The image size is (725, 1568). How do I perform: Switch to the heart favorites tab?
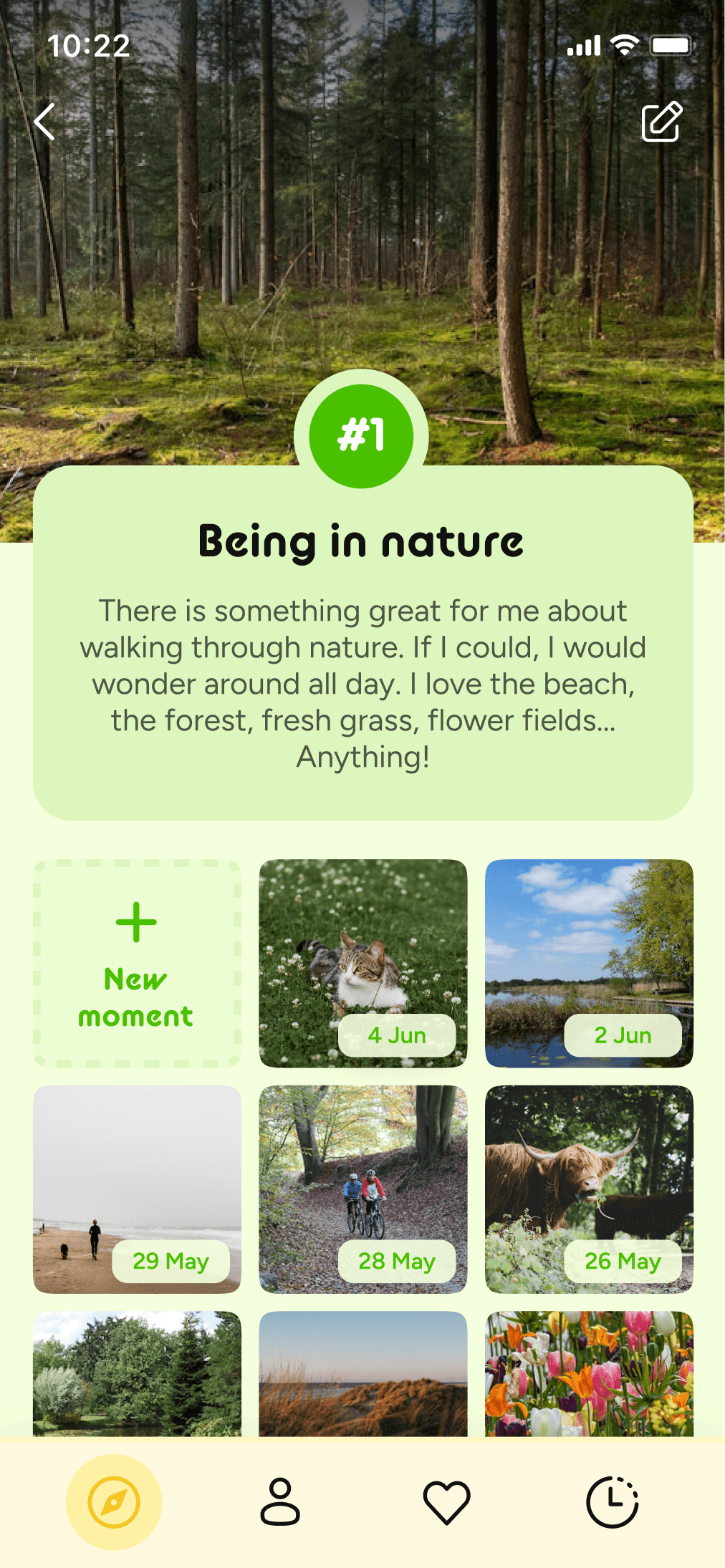[x=446, y=1501]
